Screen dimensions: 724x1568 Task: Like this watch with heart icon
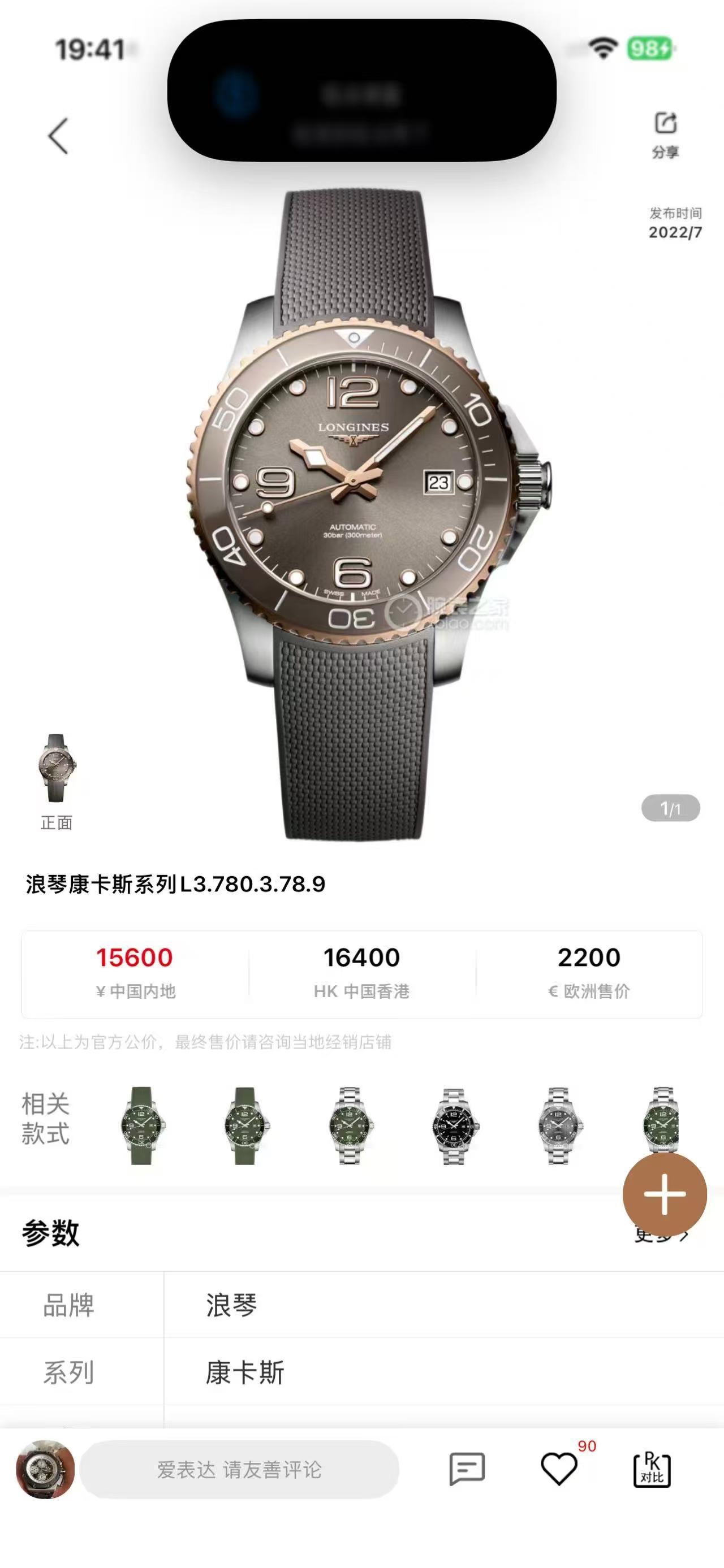559,1470
